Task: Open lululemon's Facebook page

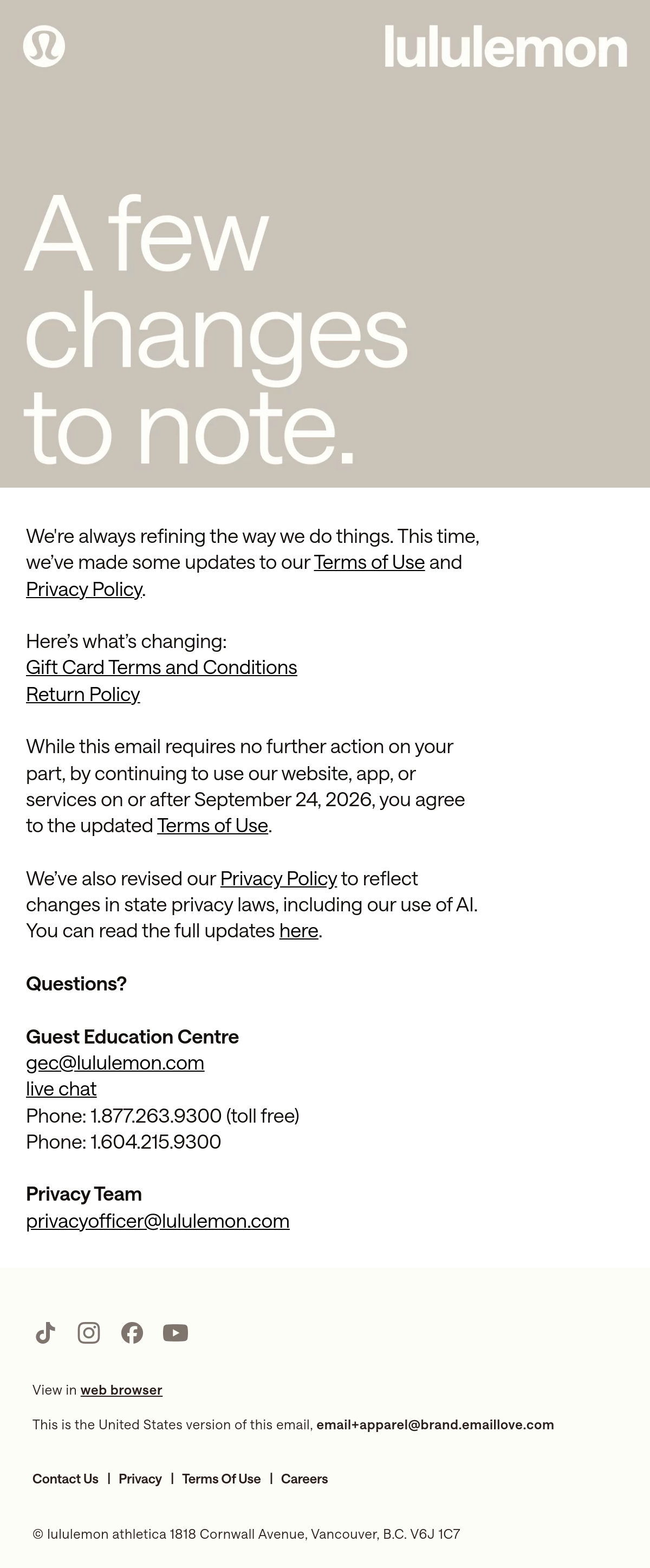Action: pyautogui.click(x=132, y=1333)
